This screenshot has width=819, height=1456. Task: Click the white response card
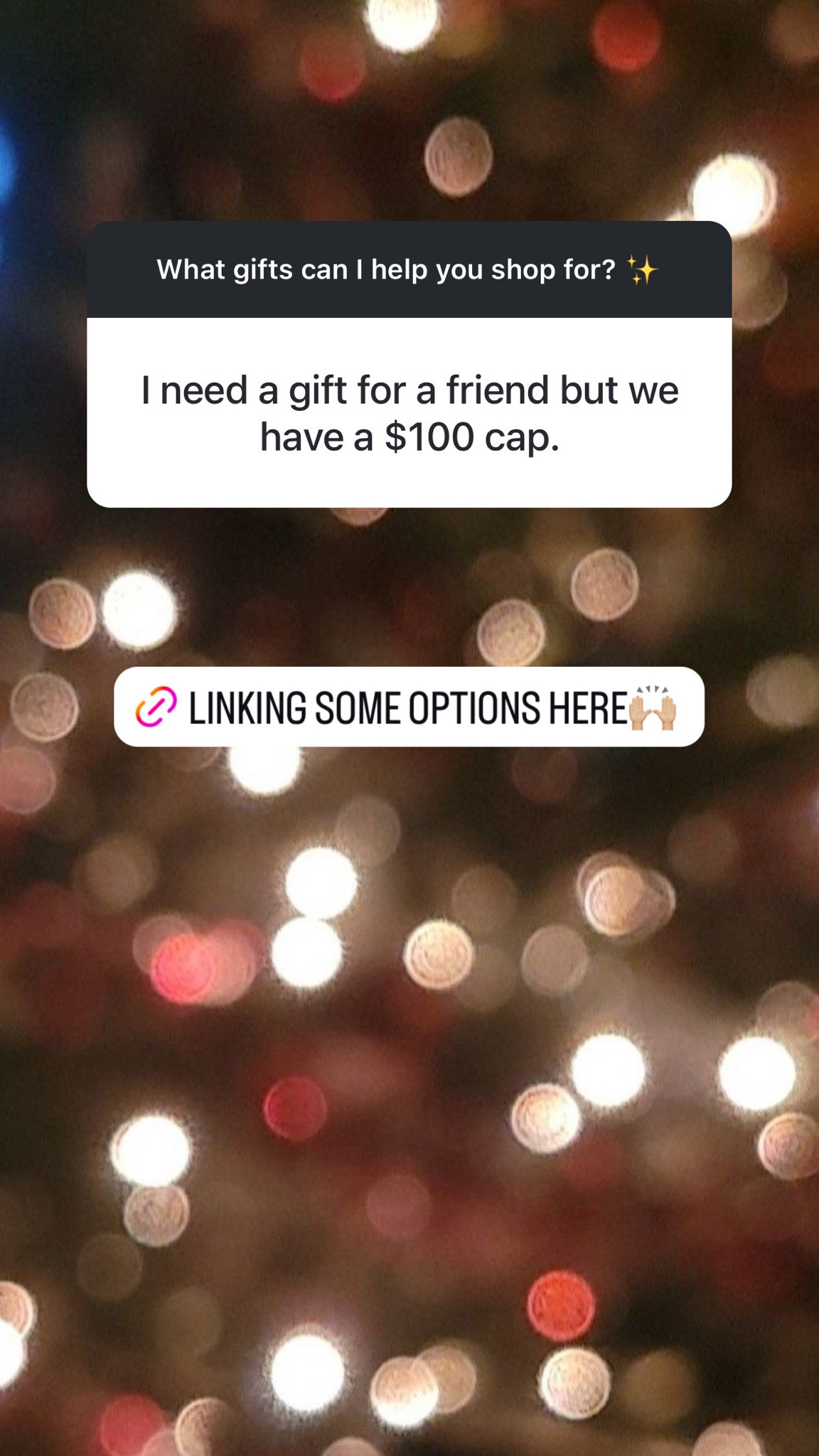tap(409, 412)
